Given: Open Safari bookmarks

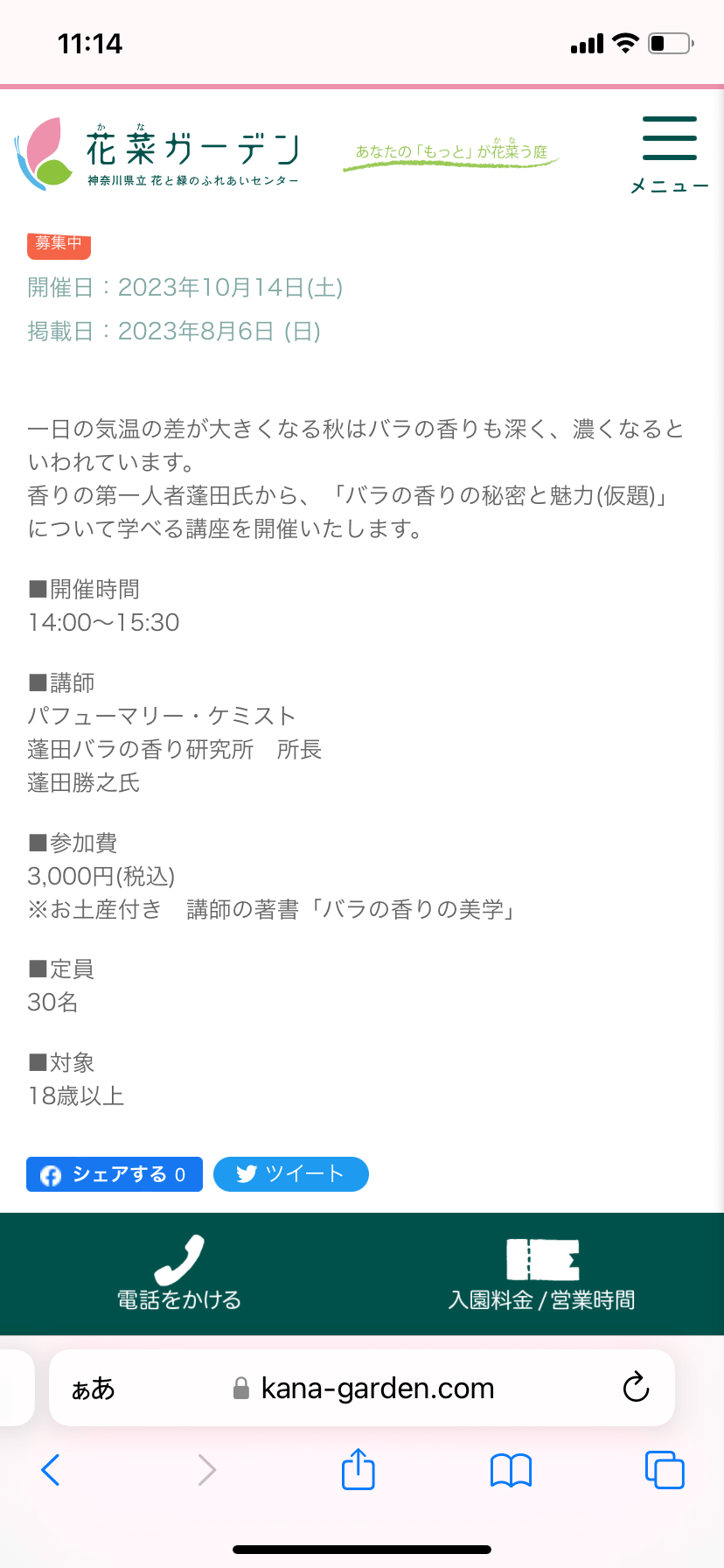Looking at the screenshot, I should click(511, 1470).
